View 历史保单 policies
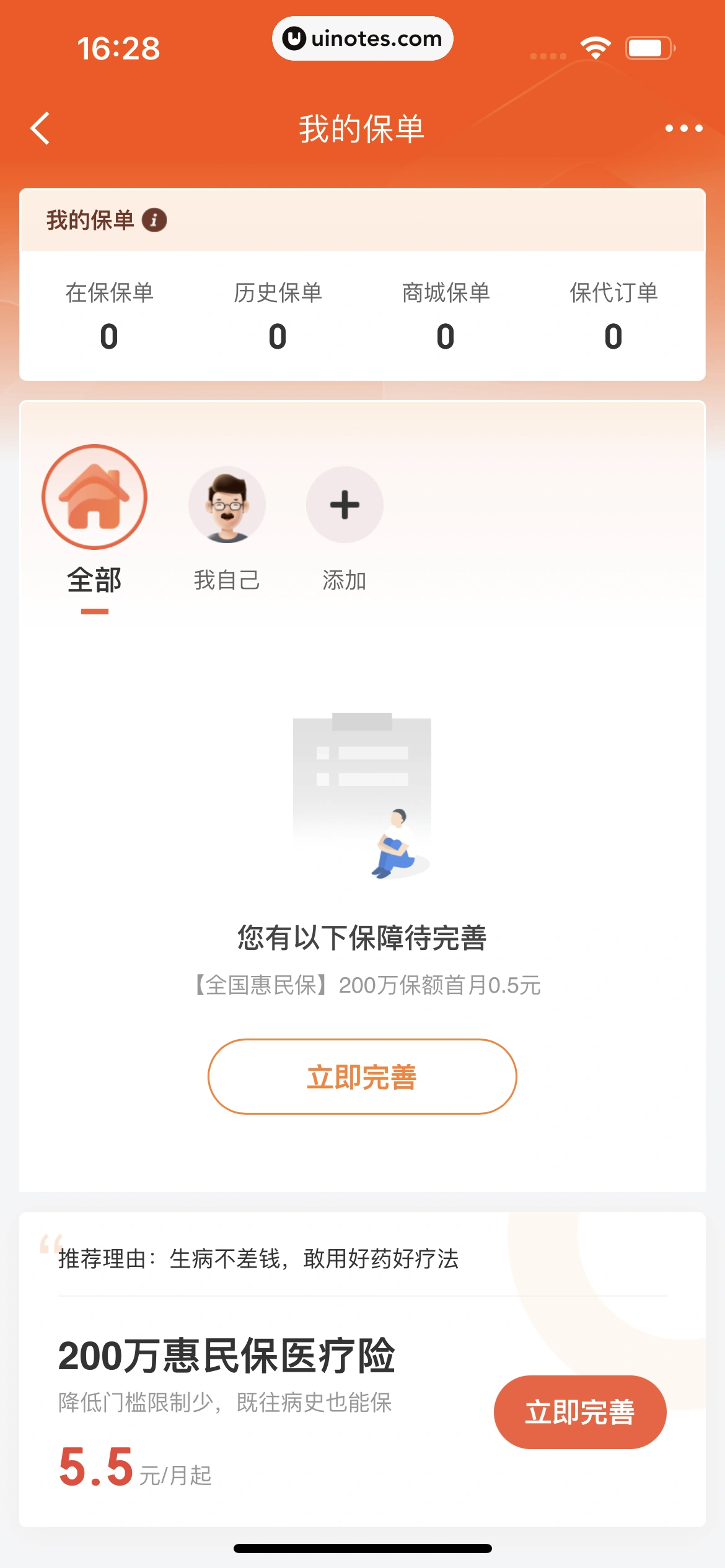 click(277, 317)
